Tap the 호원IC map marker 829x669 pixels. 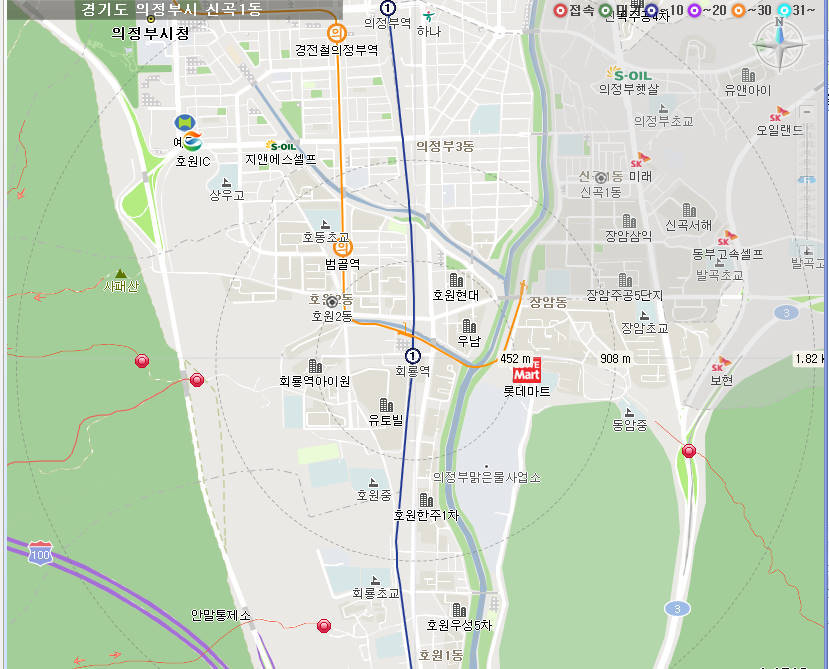pyautogui.click(x=190, y=140)
